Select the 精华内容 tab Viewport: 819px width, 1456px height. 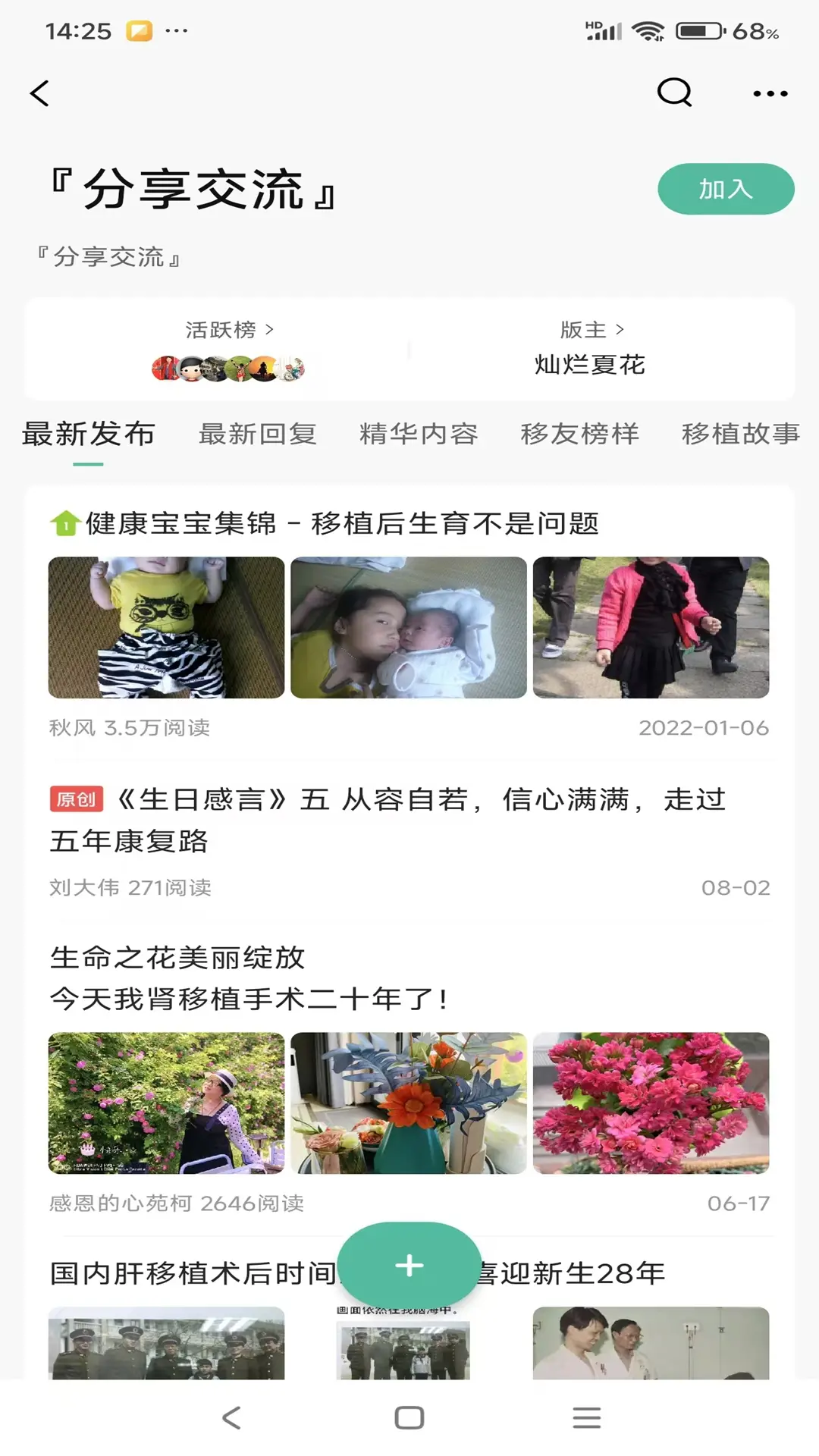419,434
